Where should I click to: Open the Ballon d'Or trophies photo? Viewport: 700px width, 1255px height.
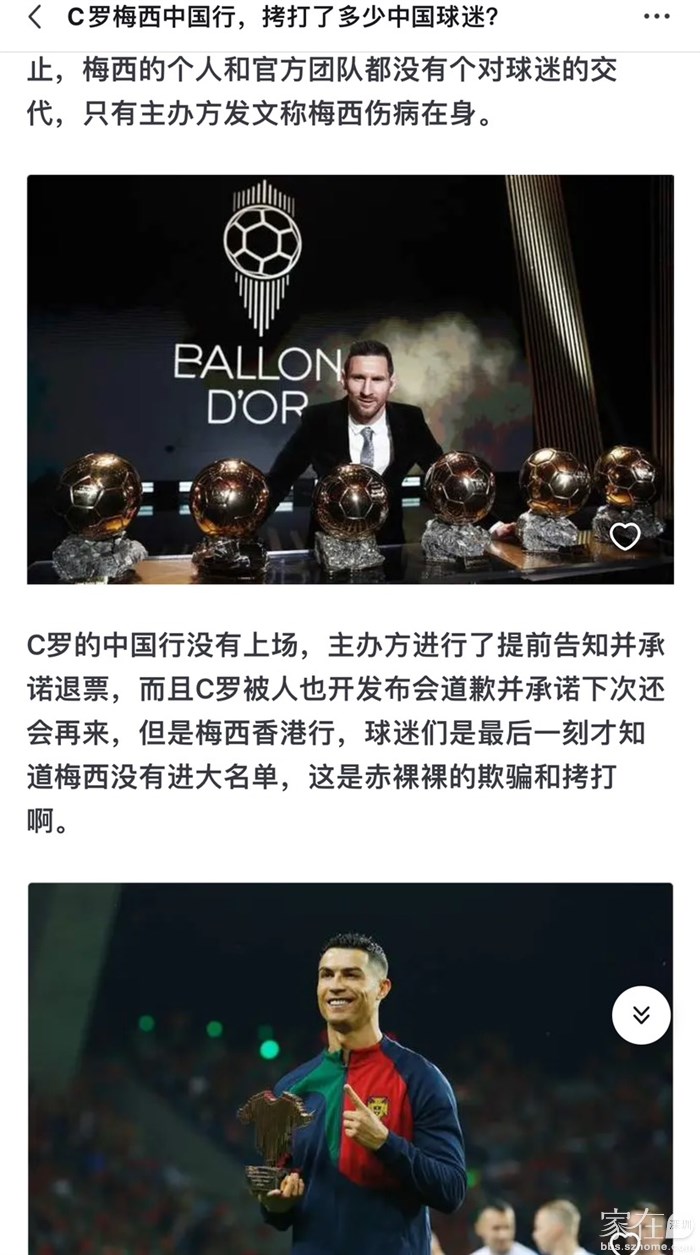pyautogui.click(x=350, y=379)
